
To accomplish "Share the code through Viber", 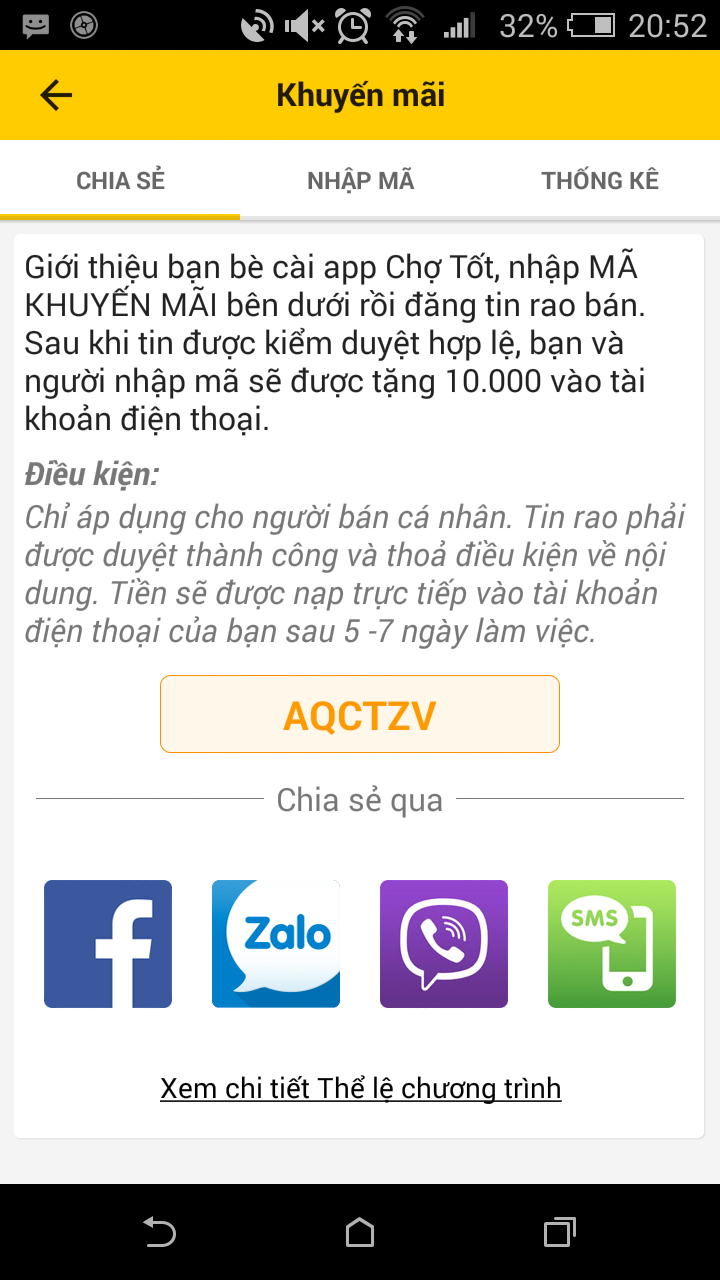I will click(444, 944).
